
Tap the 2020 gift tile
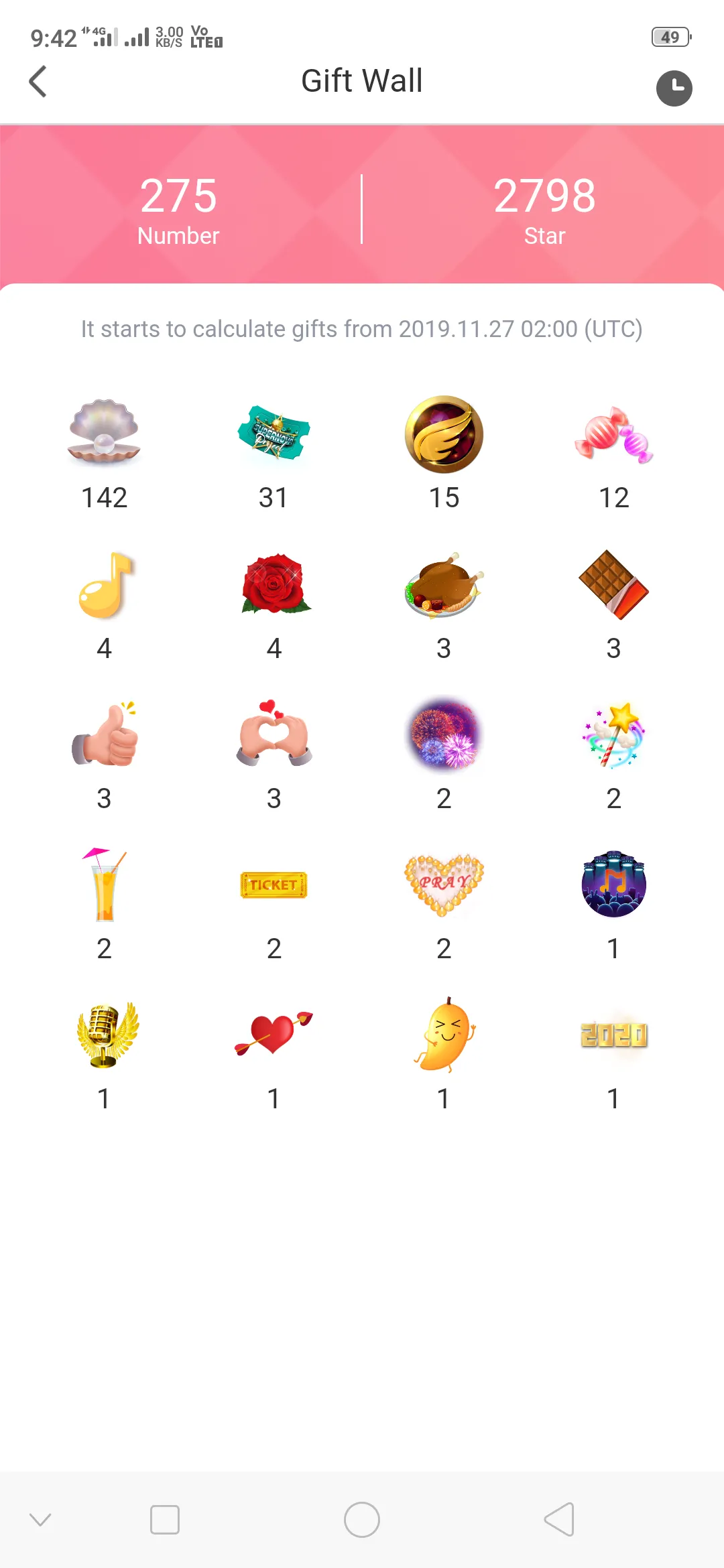(x=613, y=1035)
